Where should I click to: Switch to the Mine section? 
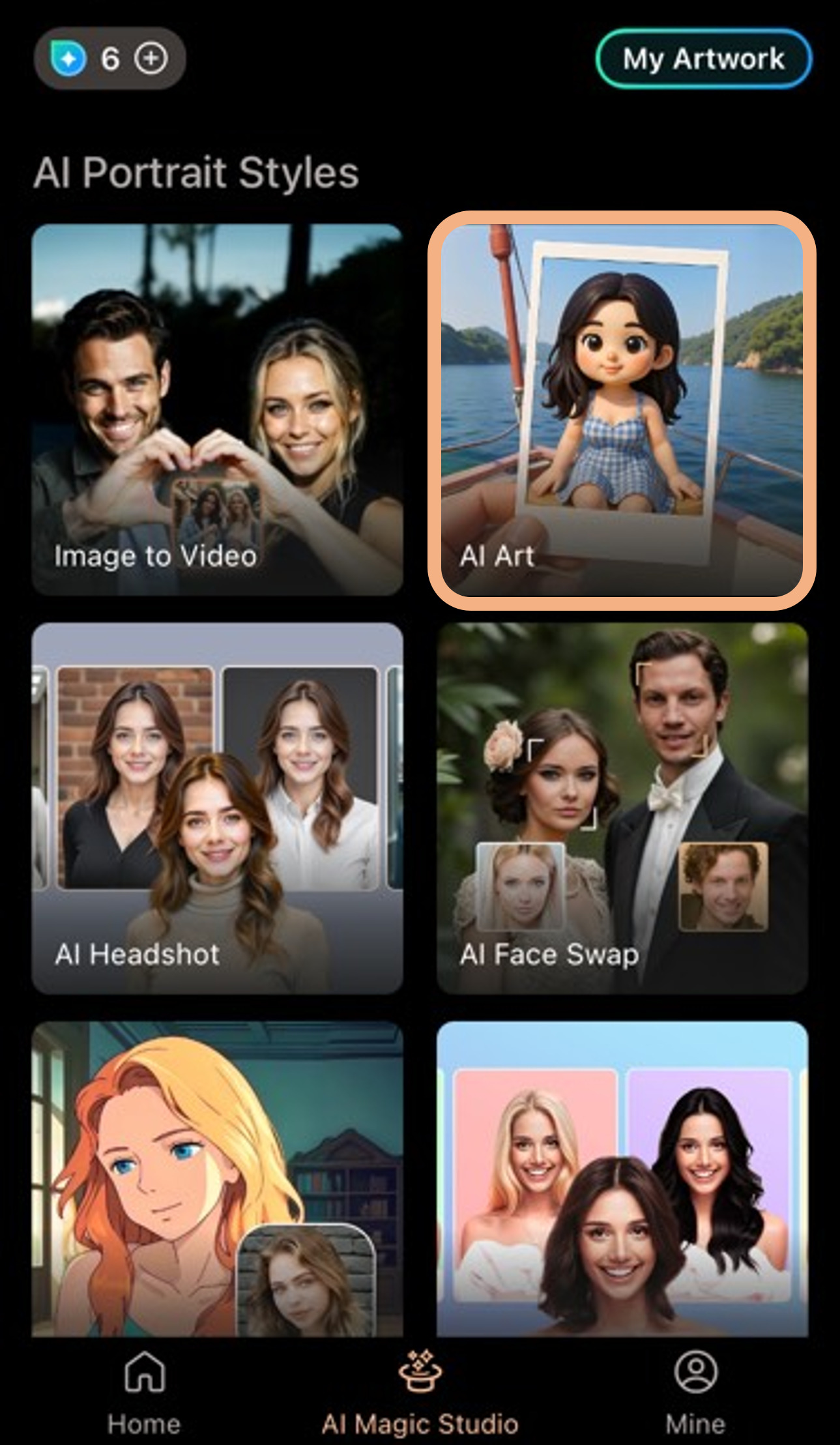(694, 1388)
